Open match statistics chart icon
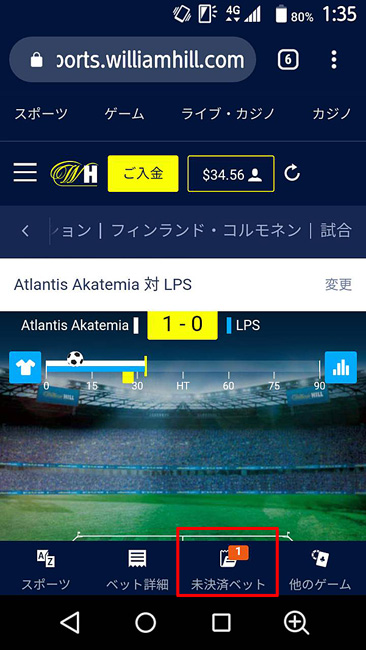Viewport: 366px width, 650px height. coord(341,367)
